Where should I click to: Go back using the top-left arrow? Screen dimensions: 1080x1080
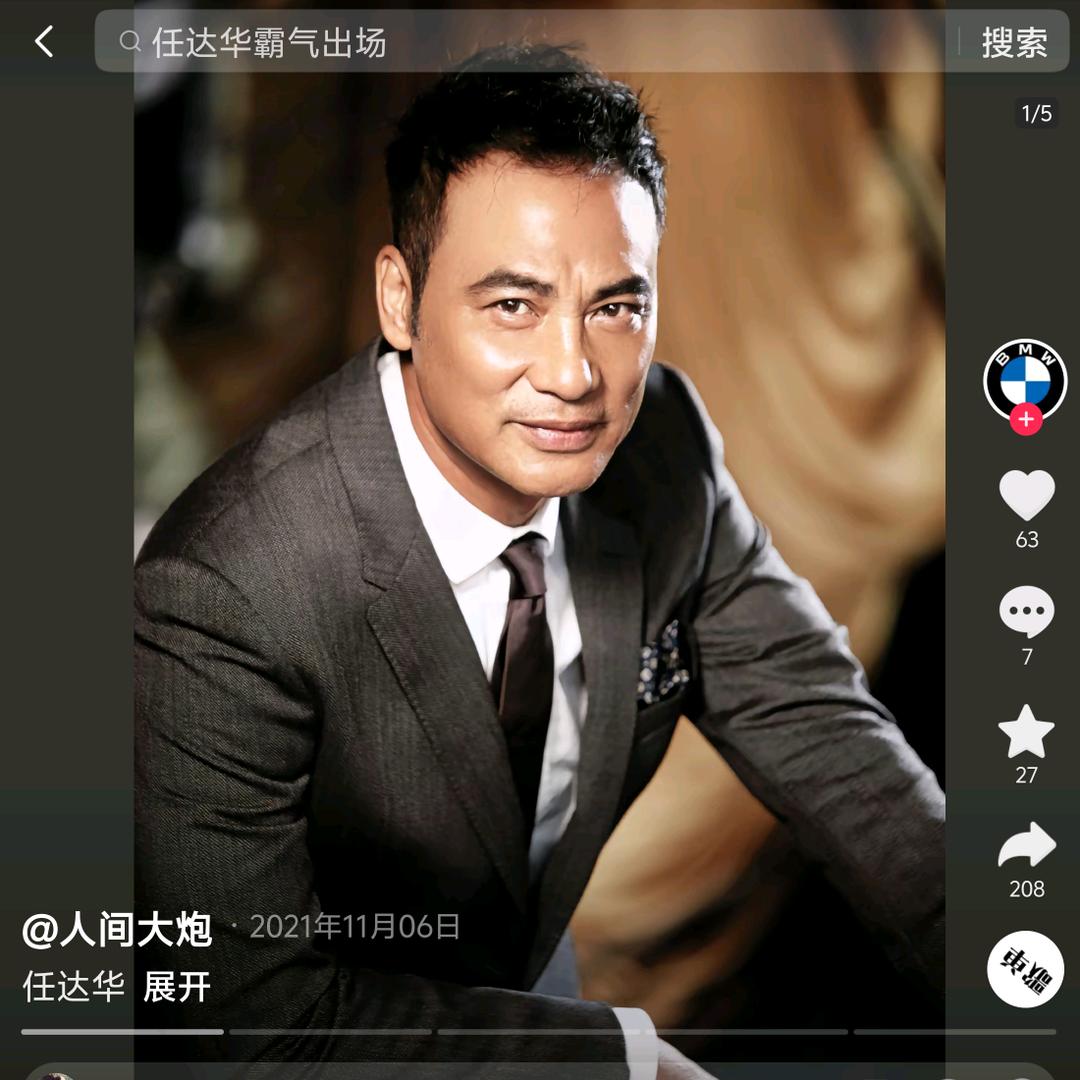44,42
